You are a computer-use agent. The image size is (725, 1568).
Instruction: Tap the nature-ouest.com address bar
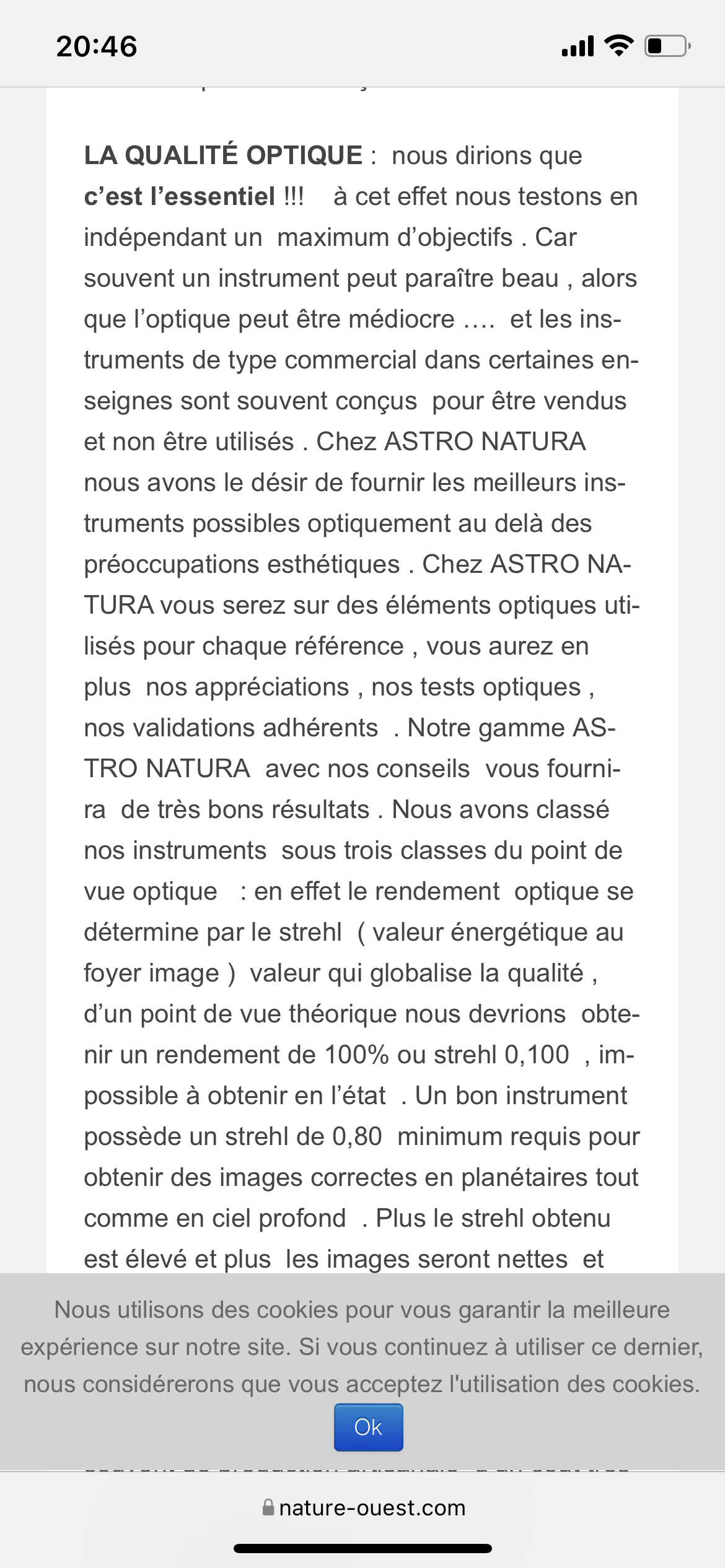coord(364,1508)
